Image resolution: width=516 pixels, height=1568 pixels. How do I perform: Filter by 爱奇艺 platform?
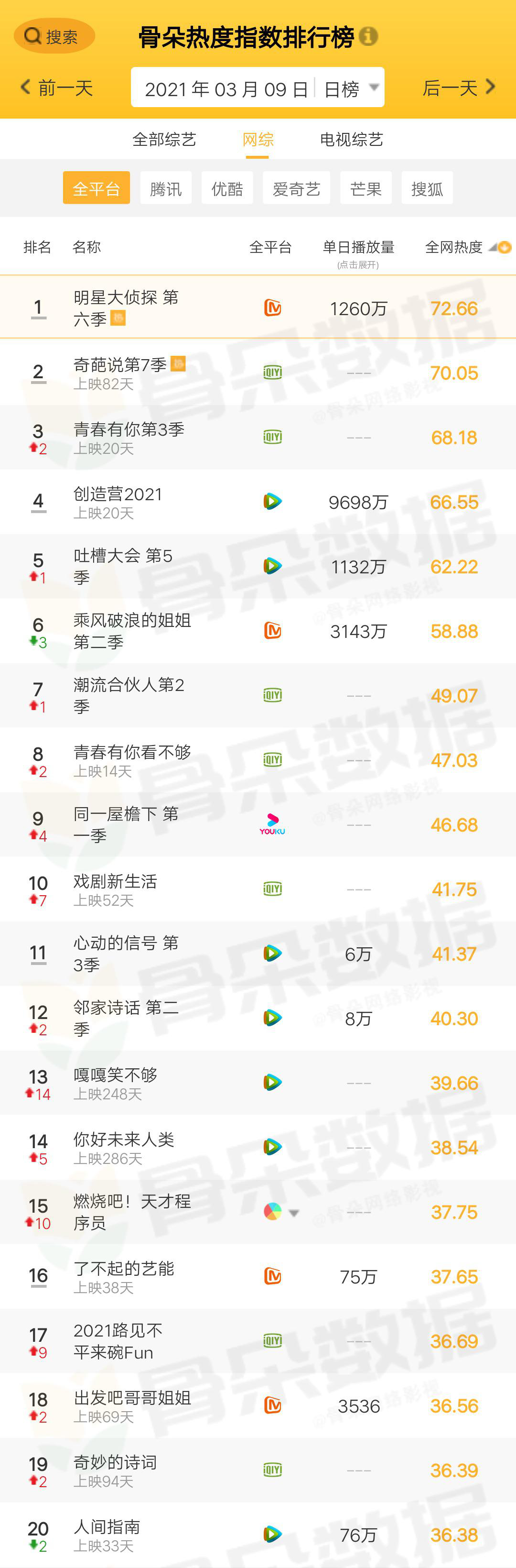tap(296, 189)
